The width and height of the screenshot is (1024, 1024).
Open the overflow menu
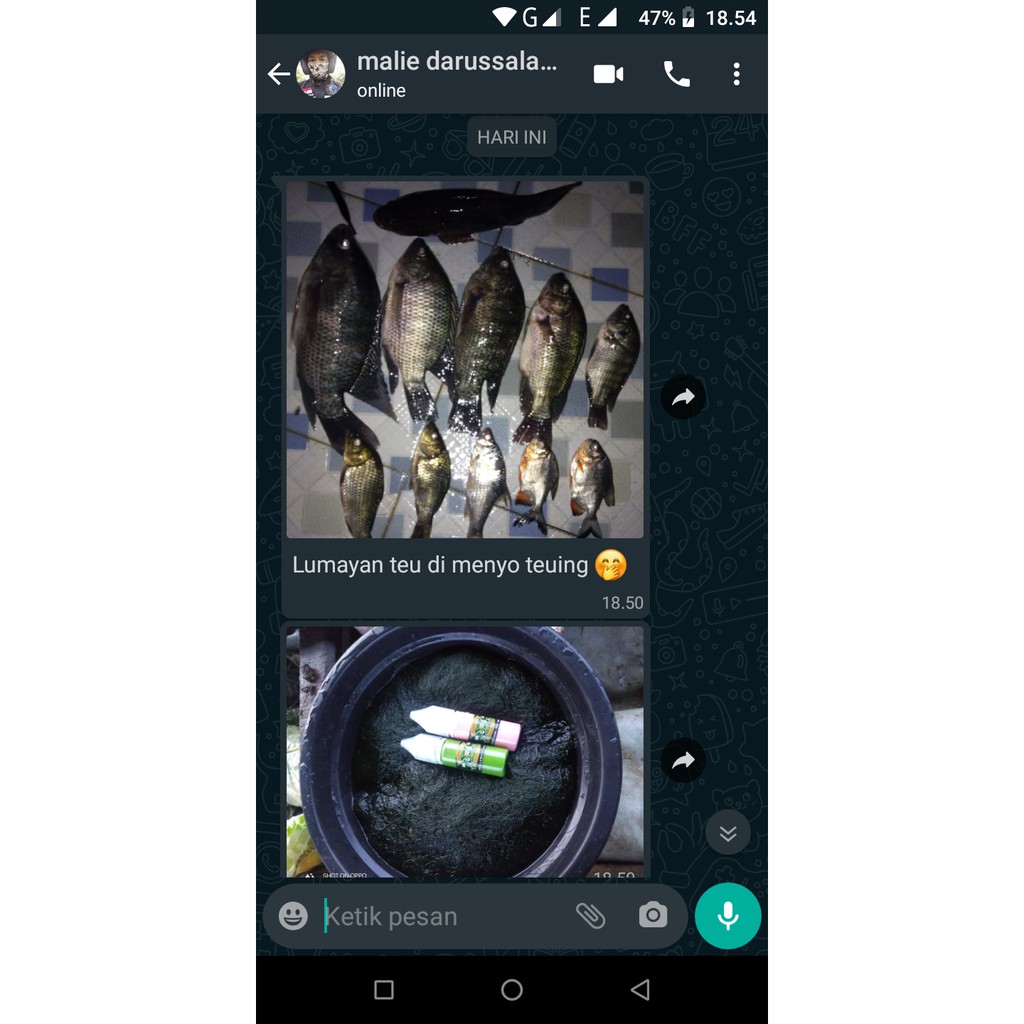736,74
